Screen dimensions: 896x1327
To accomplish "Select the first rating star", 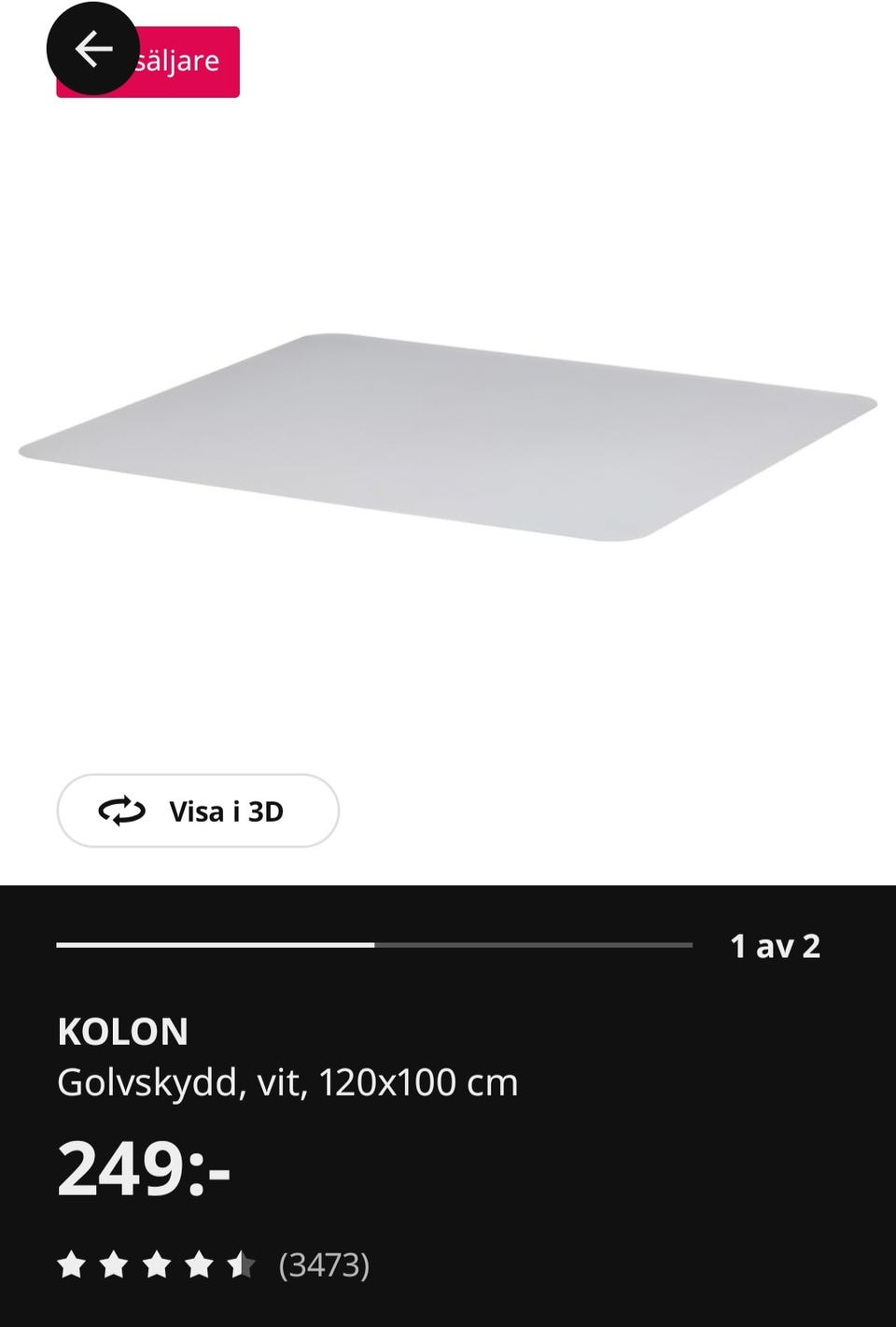I will pyautogui.click(x=73, y=1266).
